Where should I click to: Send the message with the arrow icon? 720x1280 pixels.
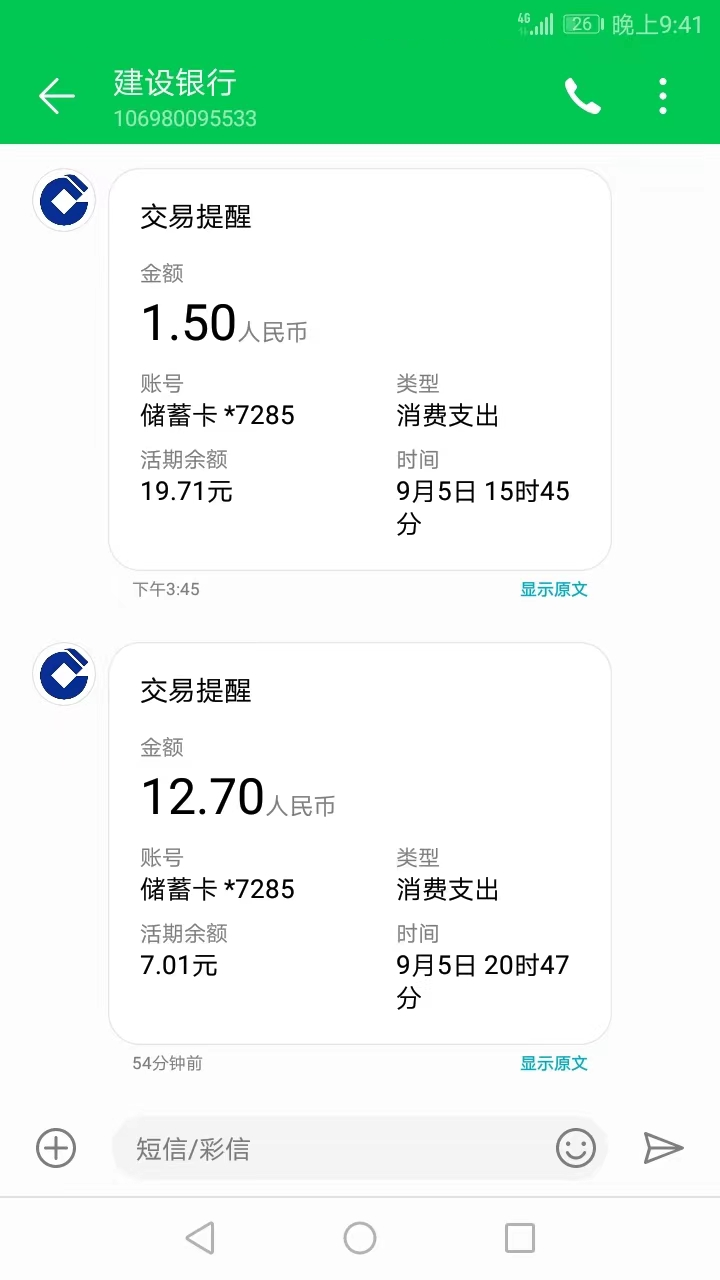pyautogui.click(x=662, y=1148)
